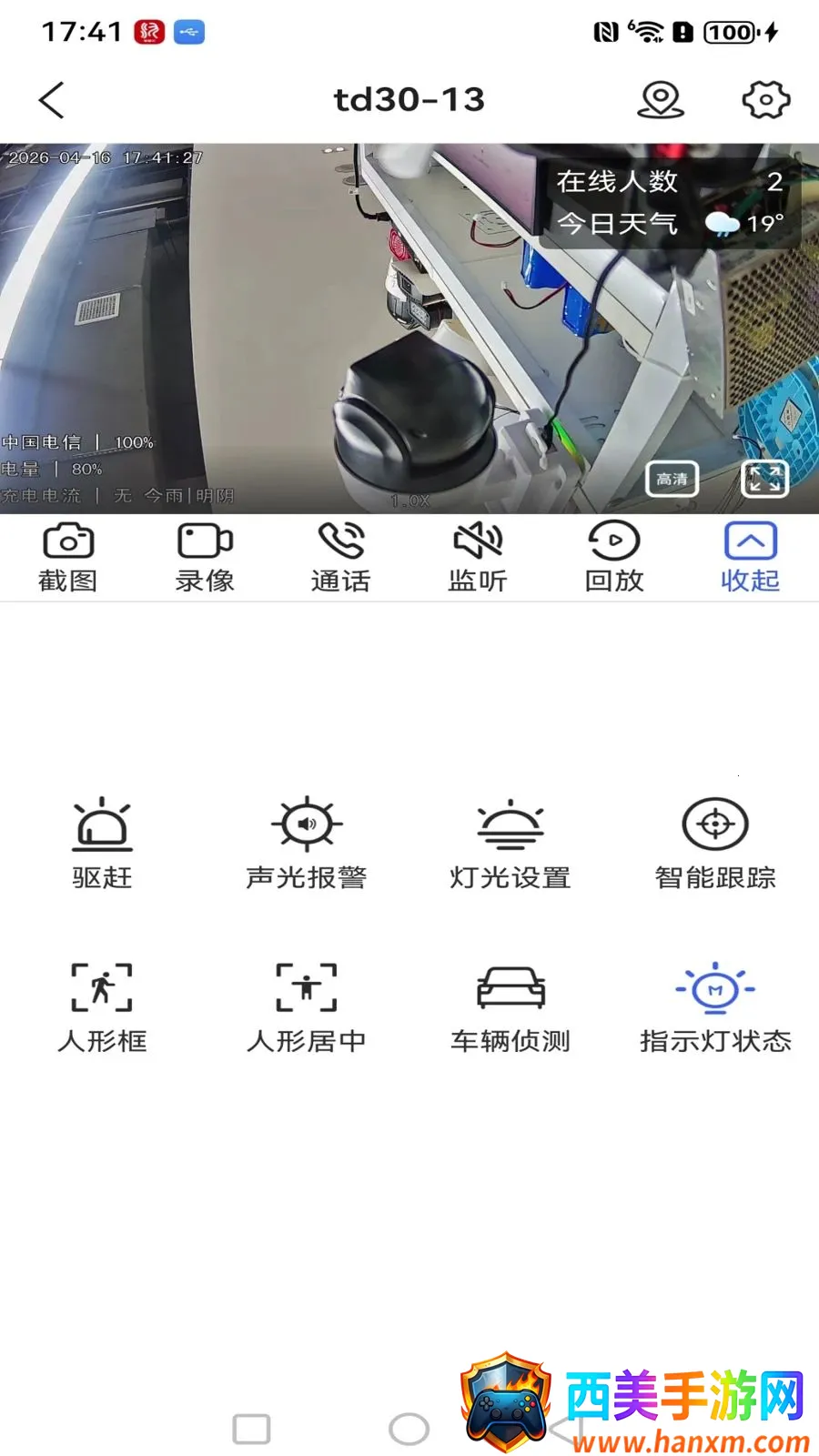Open device settings gear
The height and width of the screenshot is (1456, 819).
[x=766, y=100]
